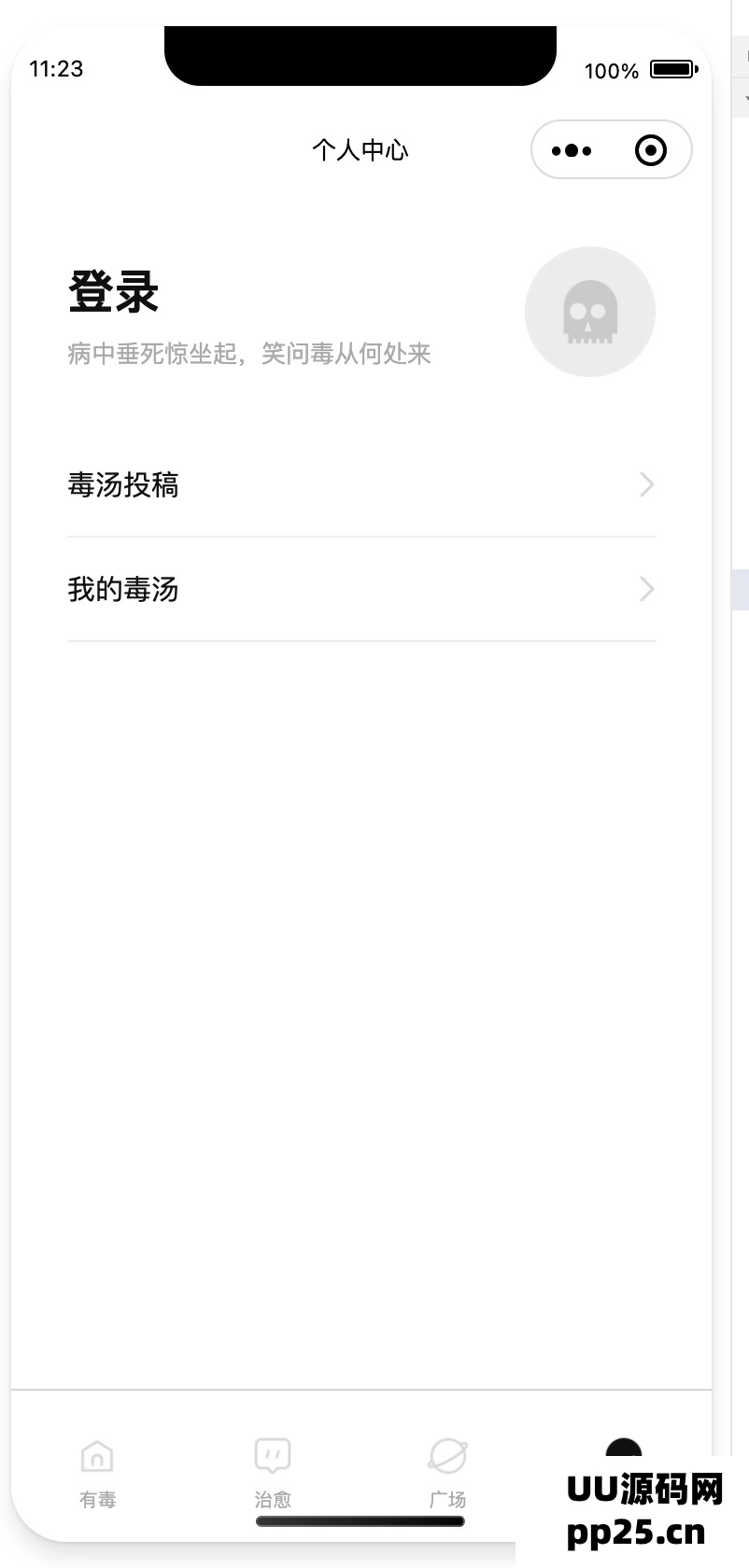Switch to the 广场 tab
Screen dimensions: 749x1568
(x=447, y=1475)
